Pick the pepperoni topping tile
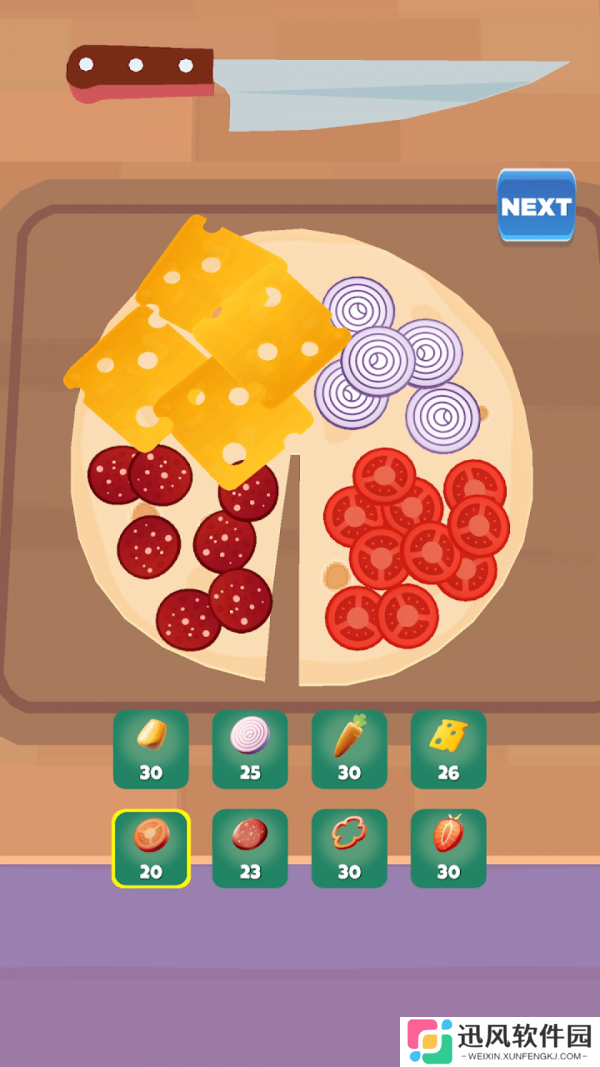This screenshot has height=1067, width=600. click(250, 848)
